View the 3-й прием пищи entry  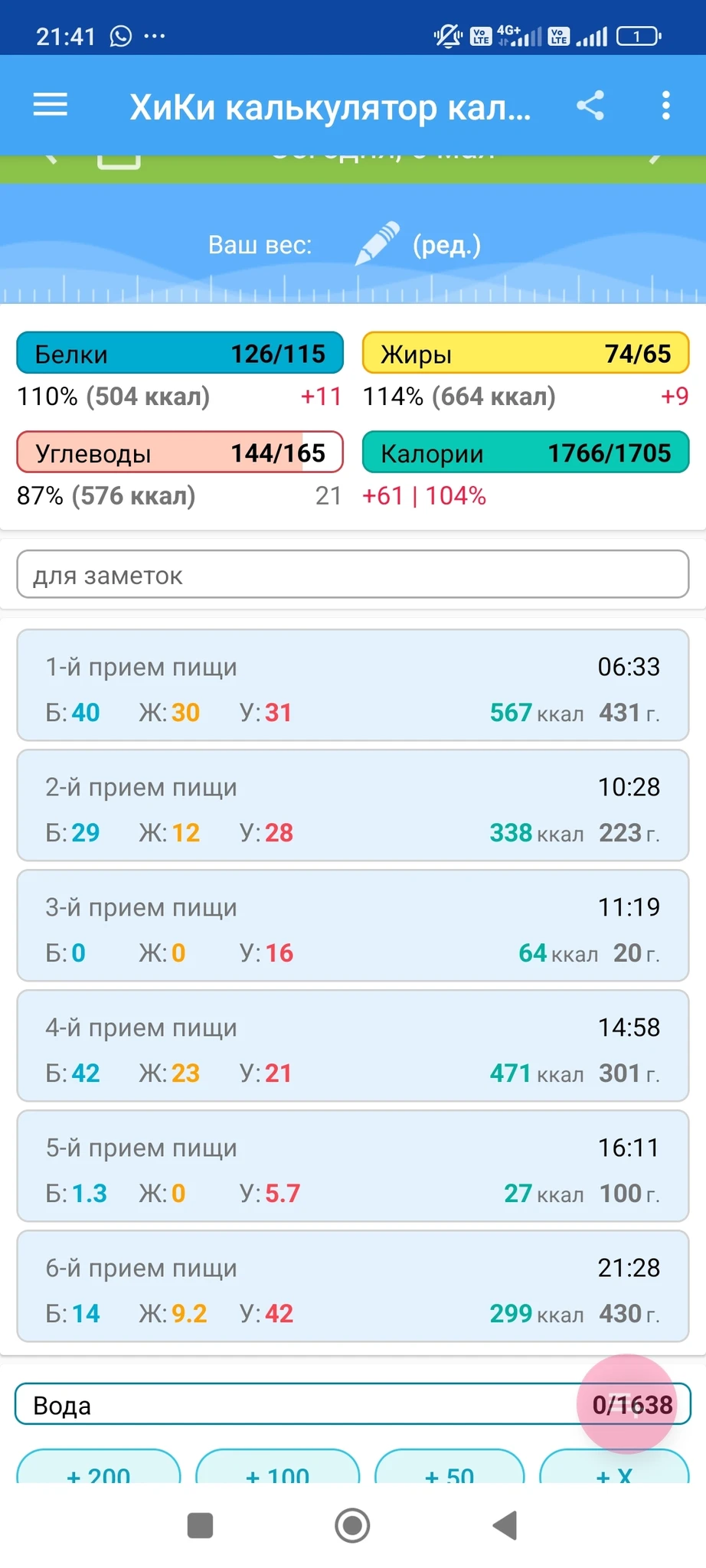(352, 926)
